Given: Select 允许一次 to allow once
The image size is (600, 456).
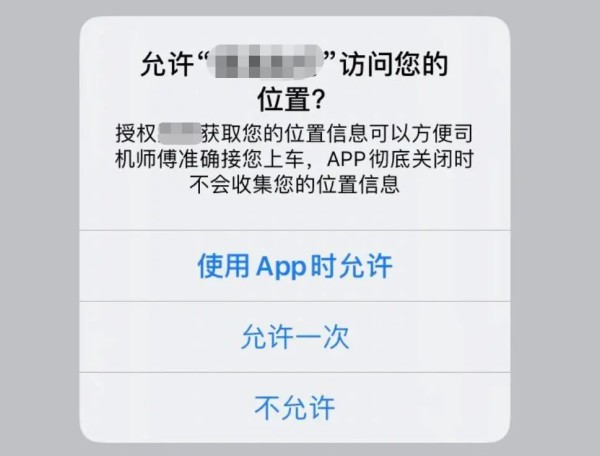Looking at the screenshot, I should pos(294,337).
